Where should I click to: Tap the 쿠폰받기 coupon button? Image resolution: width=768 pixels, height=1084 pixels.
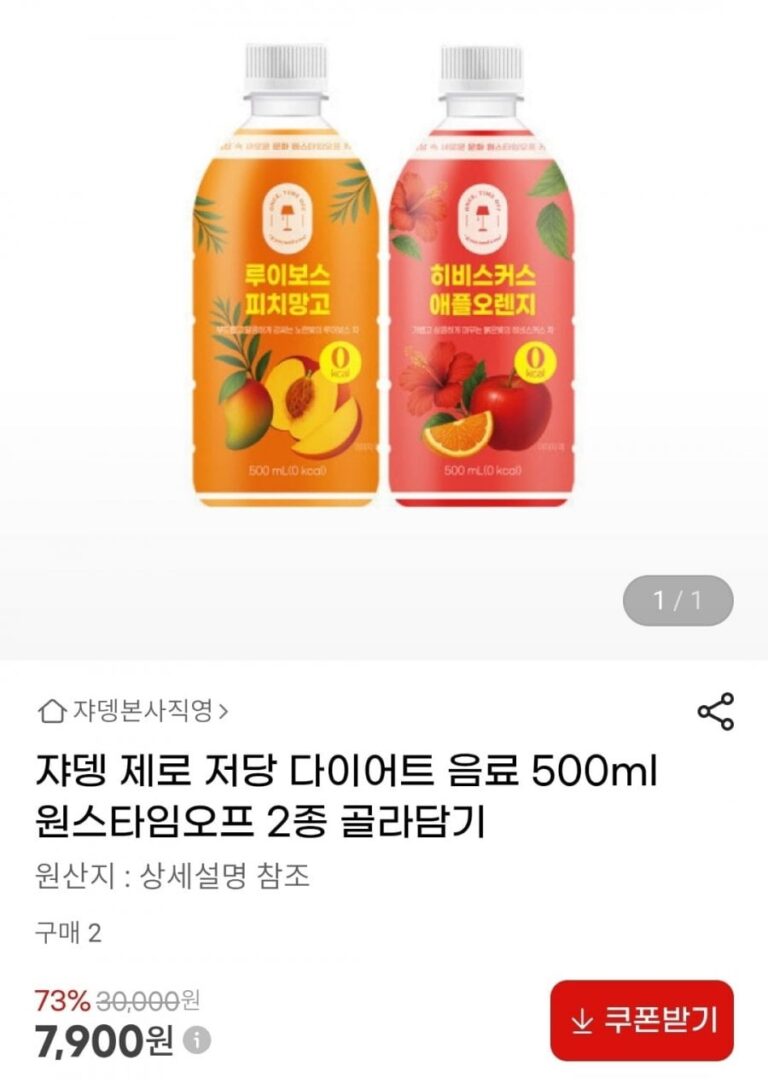(x=641, y=1020)
